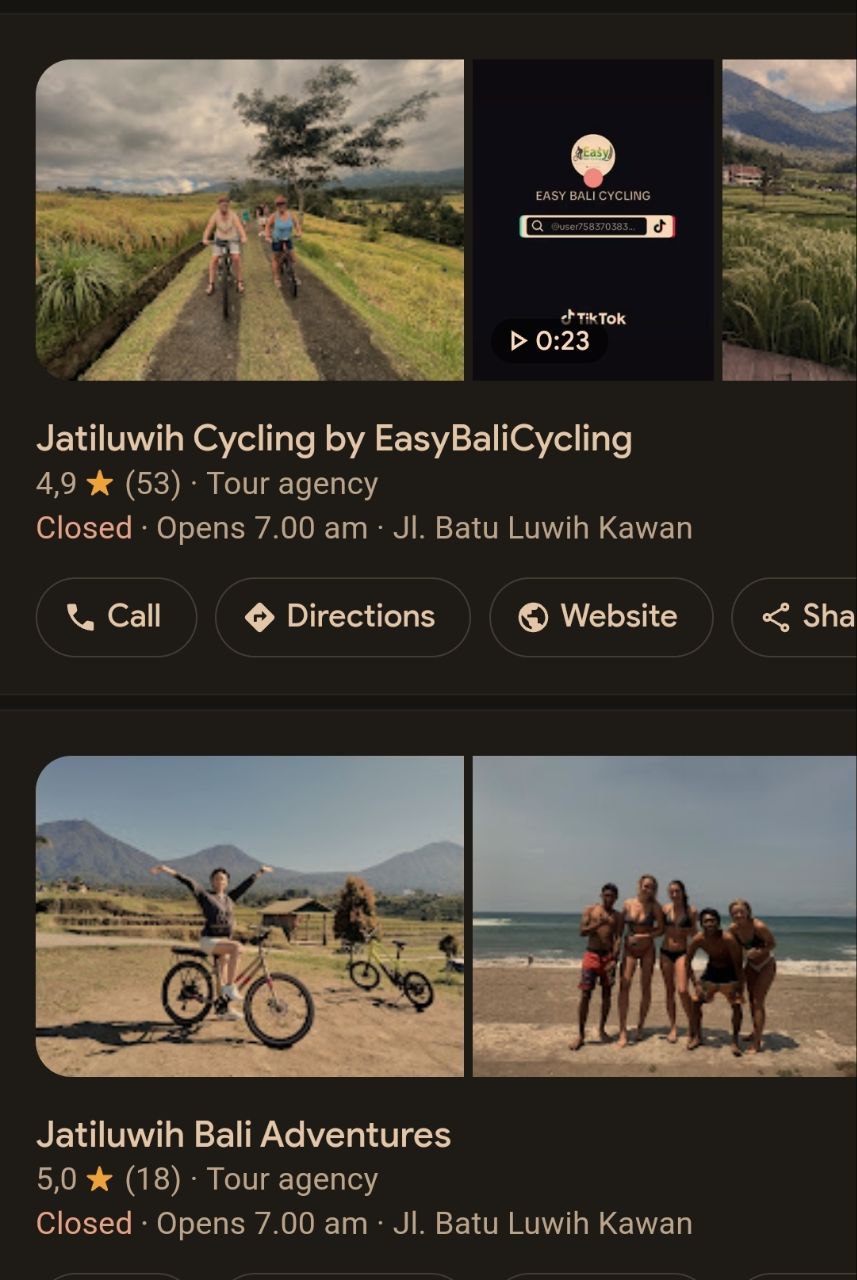Open Jatiluwih Bali Adventures listing
The image size is (857, 1280).
tap(244, 1135)
